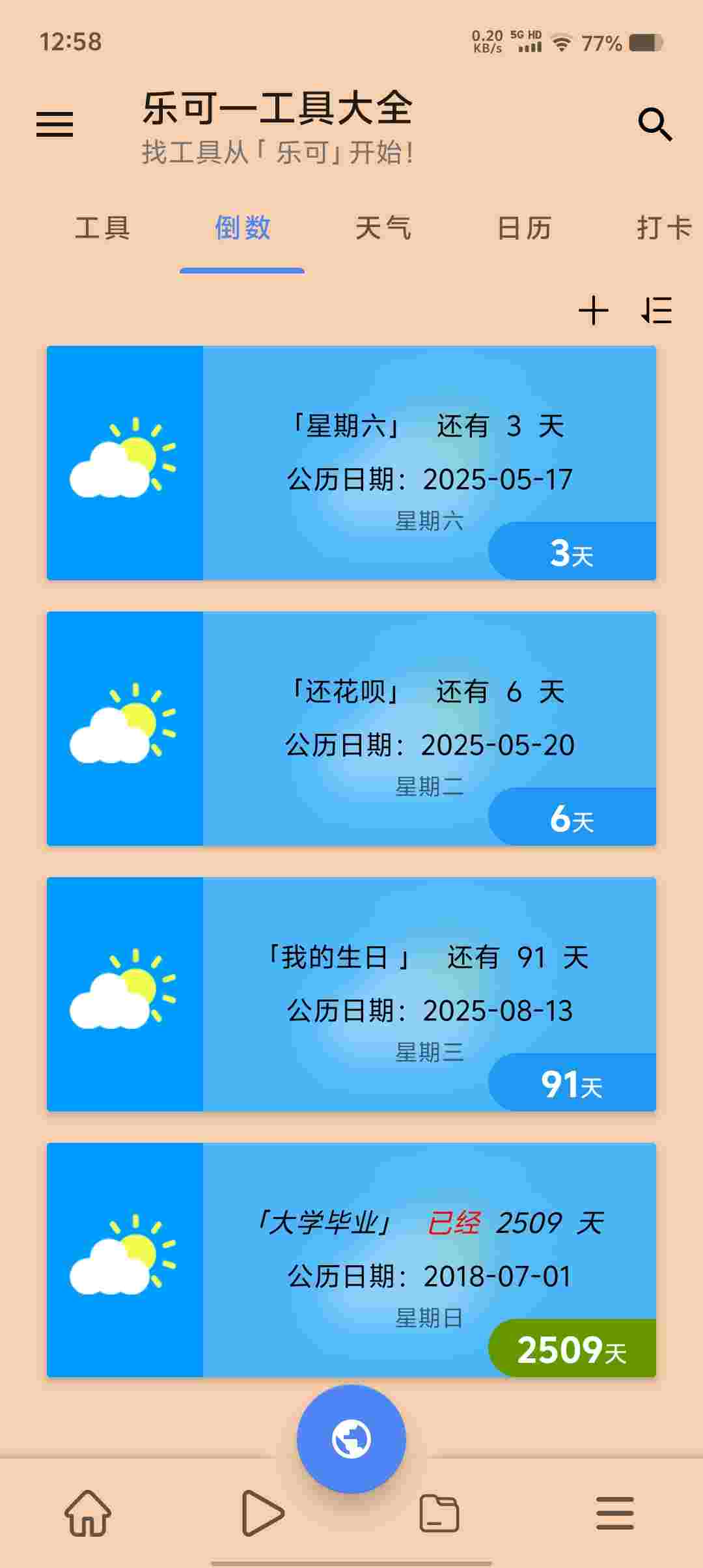Image resolution: width=703 pixels, height=1568 pixels.
Task: Open the bottom bar menu icon
Action: point(615,1513)
